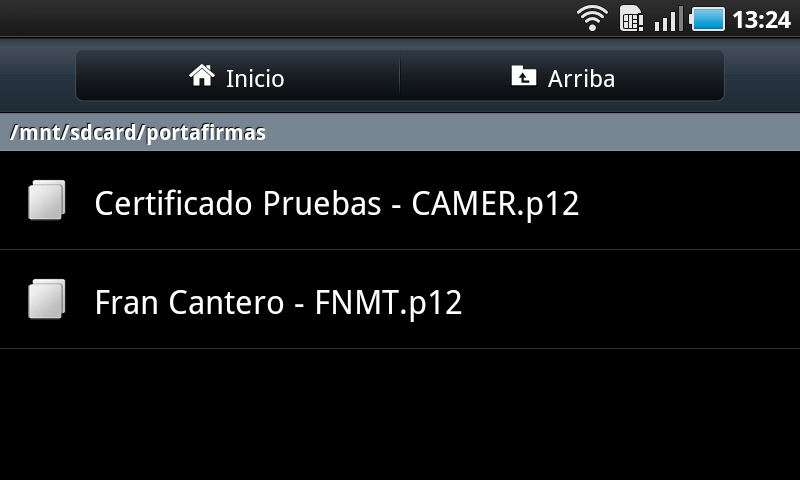Go to Inicio home folder
The width and height of the screenshot is (800, 480).
pos(238,77)
